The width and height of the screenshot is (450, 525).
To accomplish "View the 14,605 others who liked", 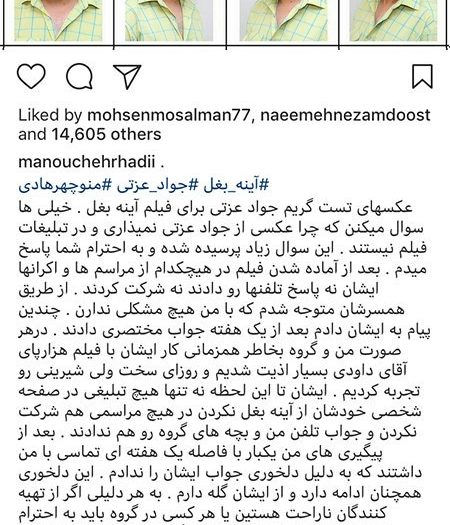I will coord(106,135).
